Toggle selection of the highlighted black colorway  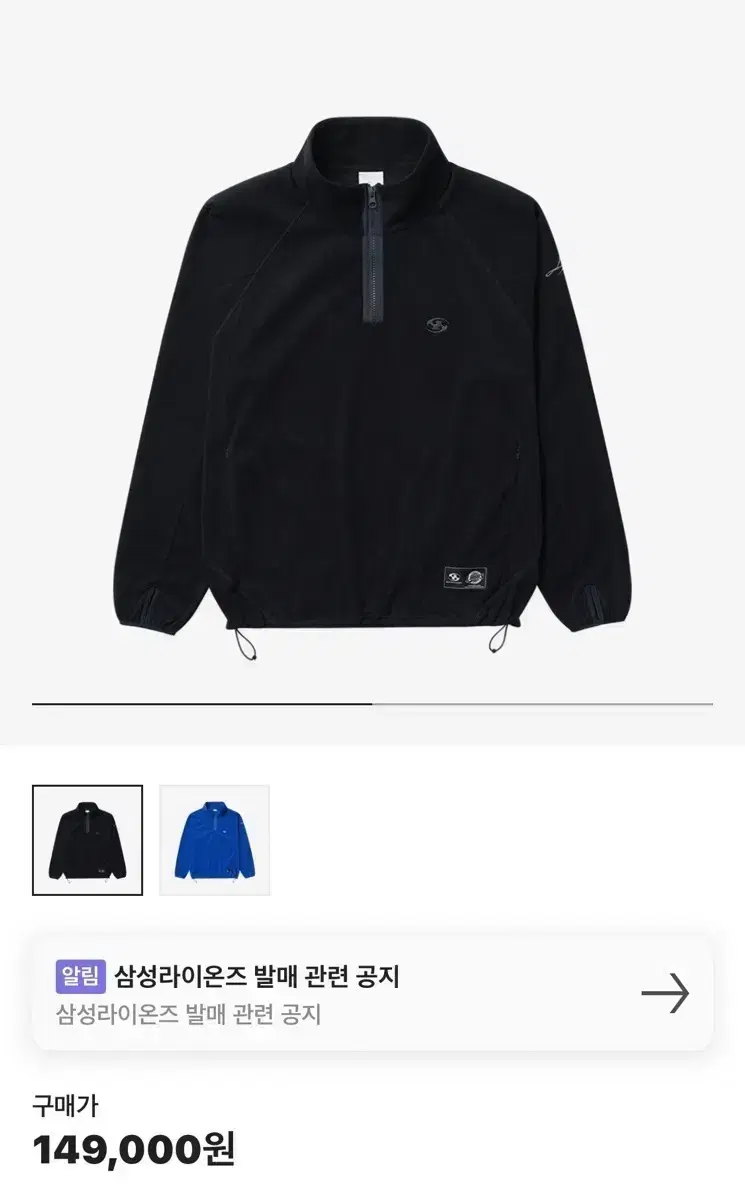pyautogui.click(x=88, y=840)
